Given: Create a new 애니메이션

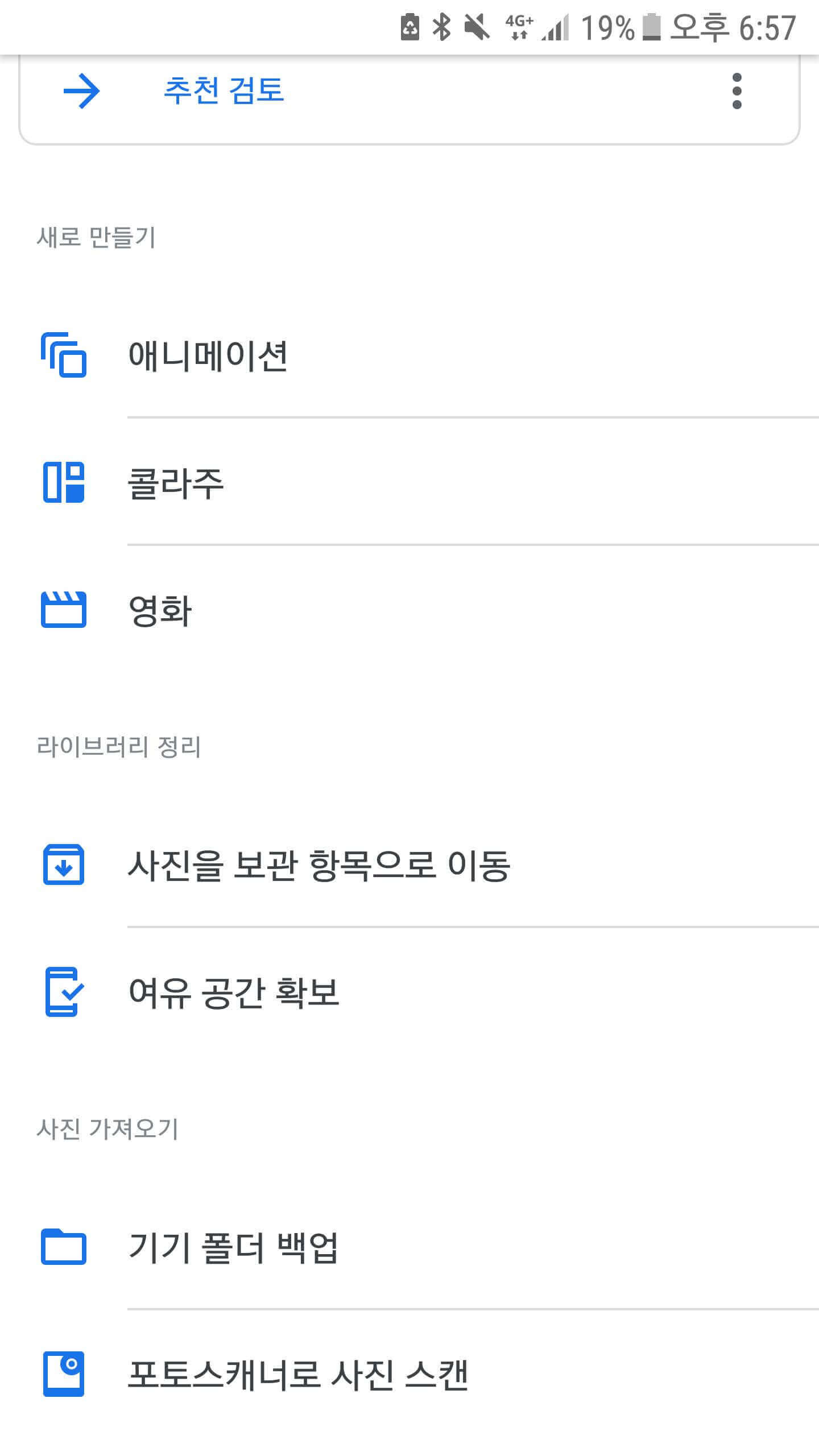Looking at the screenshot, I should point(208,356).
